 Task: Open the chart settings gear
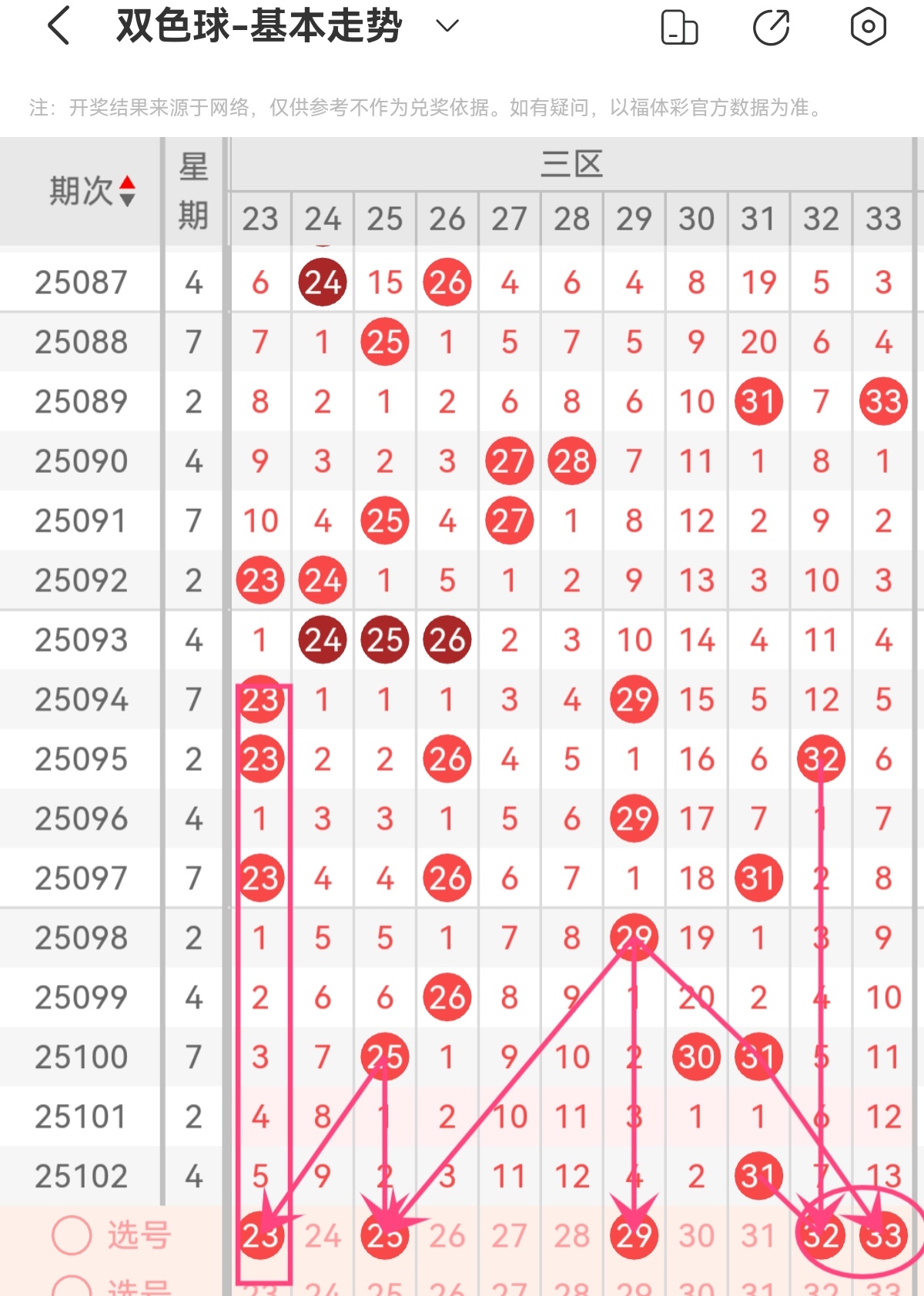point(868,27)
